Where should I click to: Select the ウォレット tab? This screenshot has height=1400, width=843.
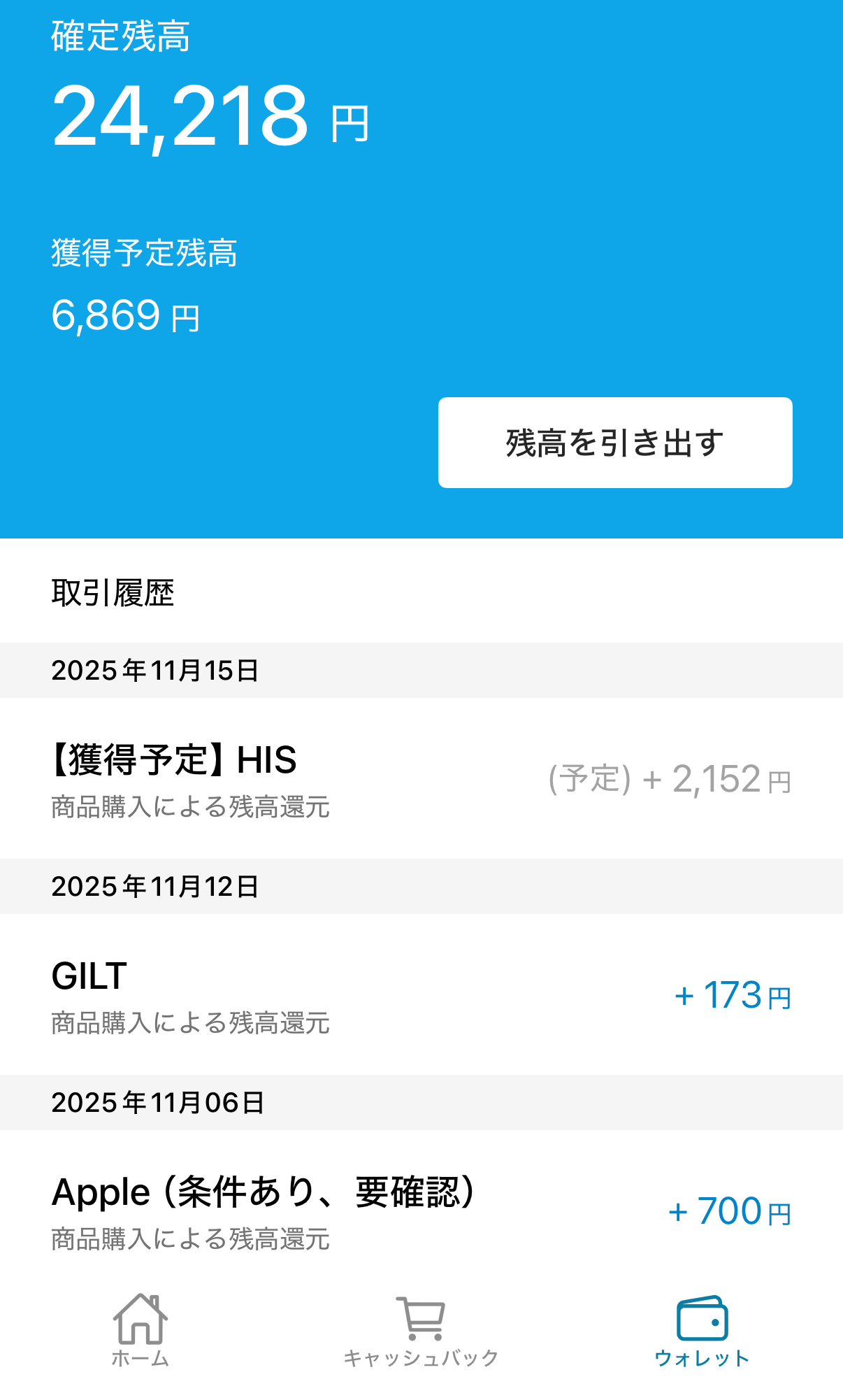702,1330
